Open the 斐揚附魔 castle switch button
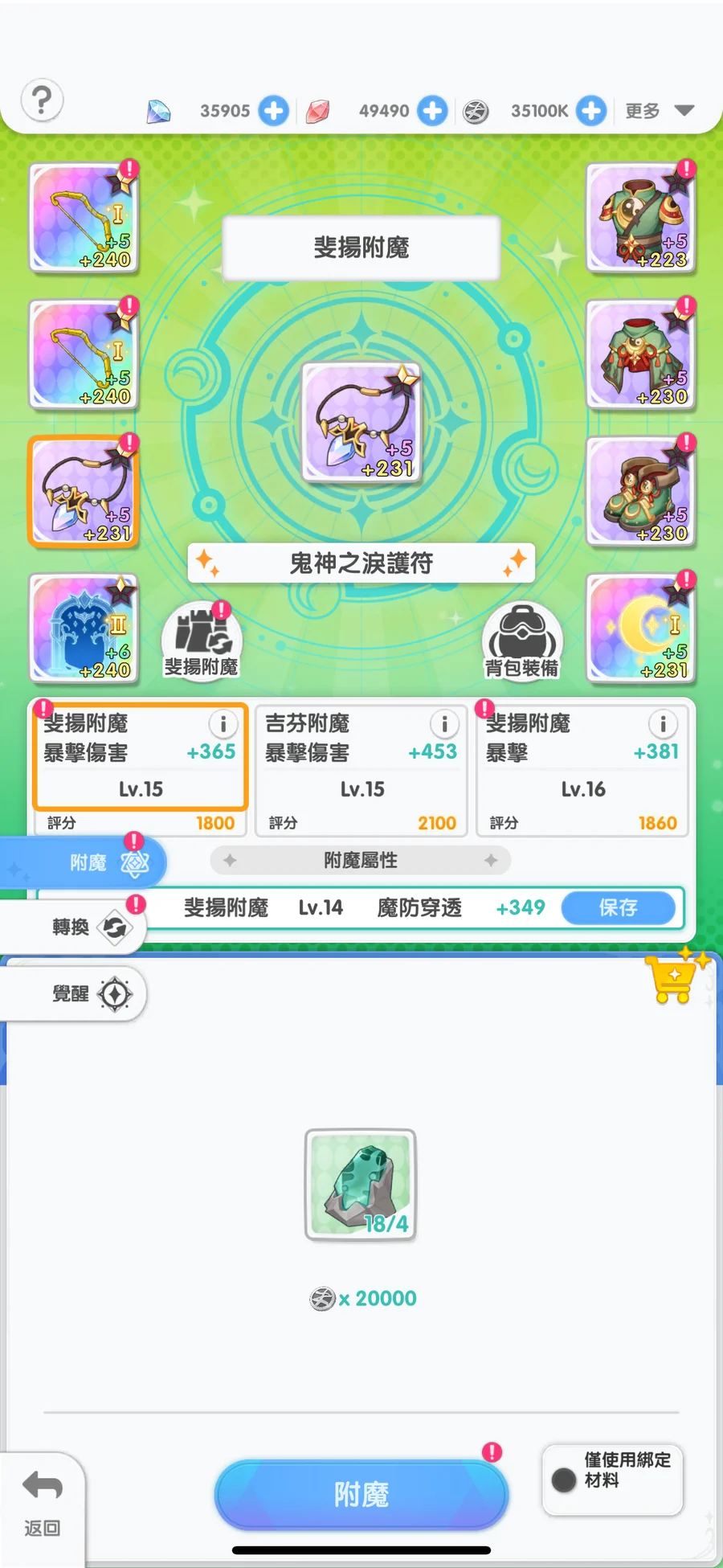The image size is (723, 1568). 201,641
